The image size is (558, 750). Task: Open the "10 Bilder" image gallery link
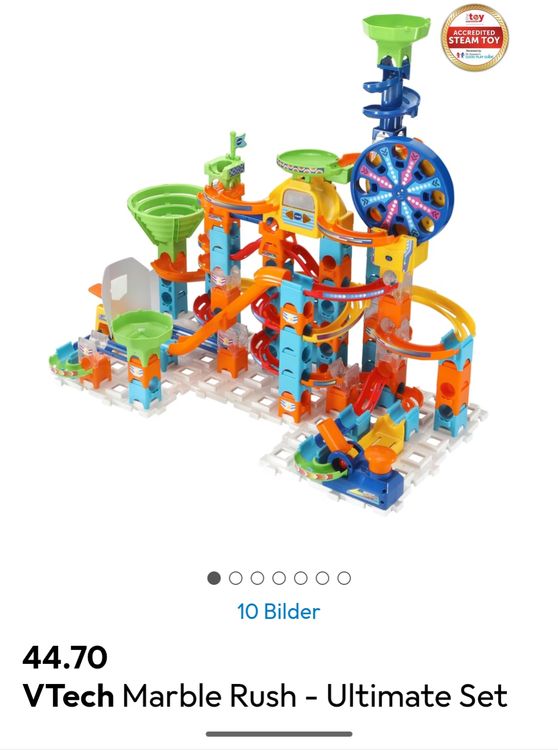[278, 611]
